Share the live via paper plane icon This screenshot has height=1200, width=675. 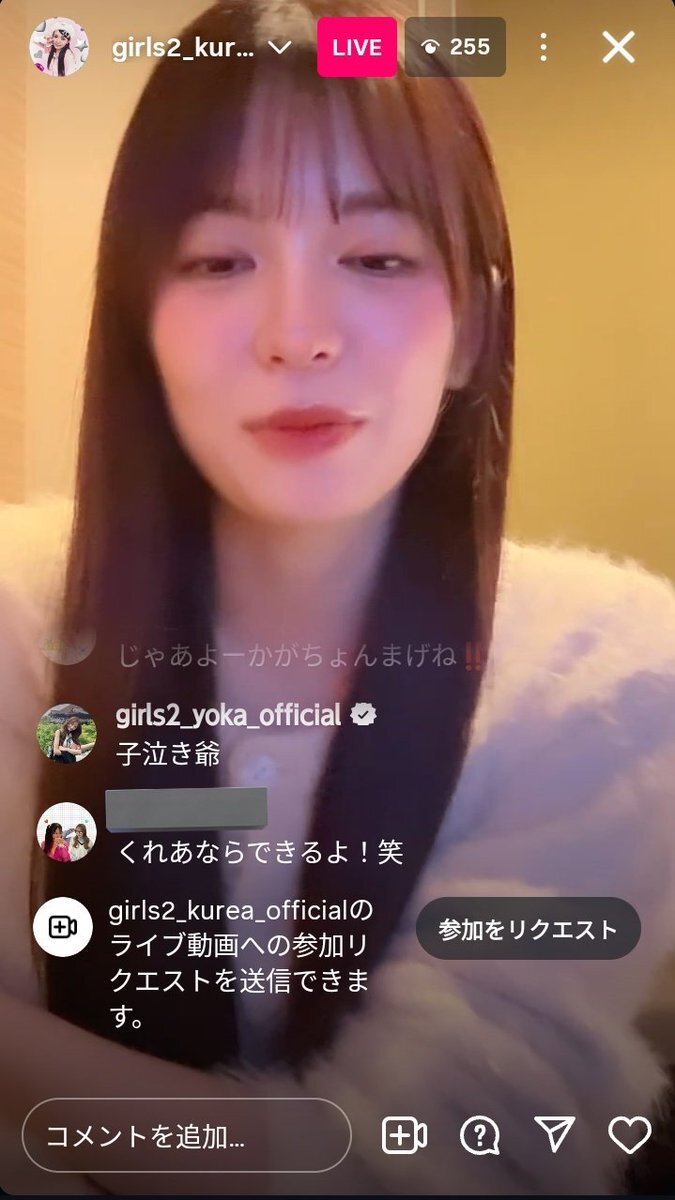[554, 1134]
